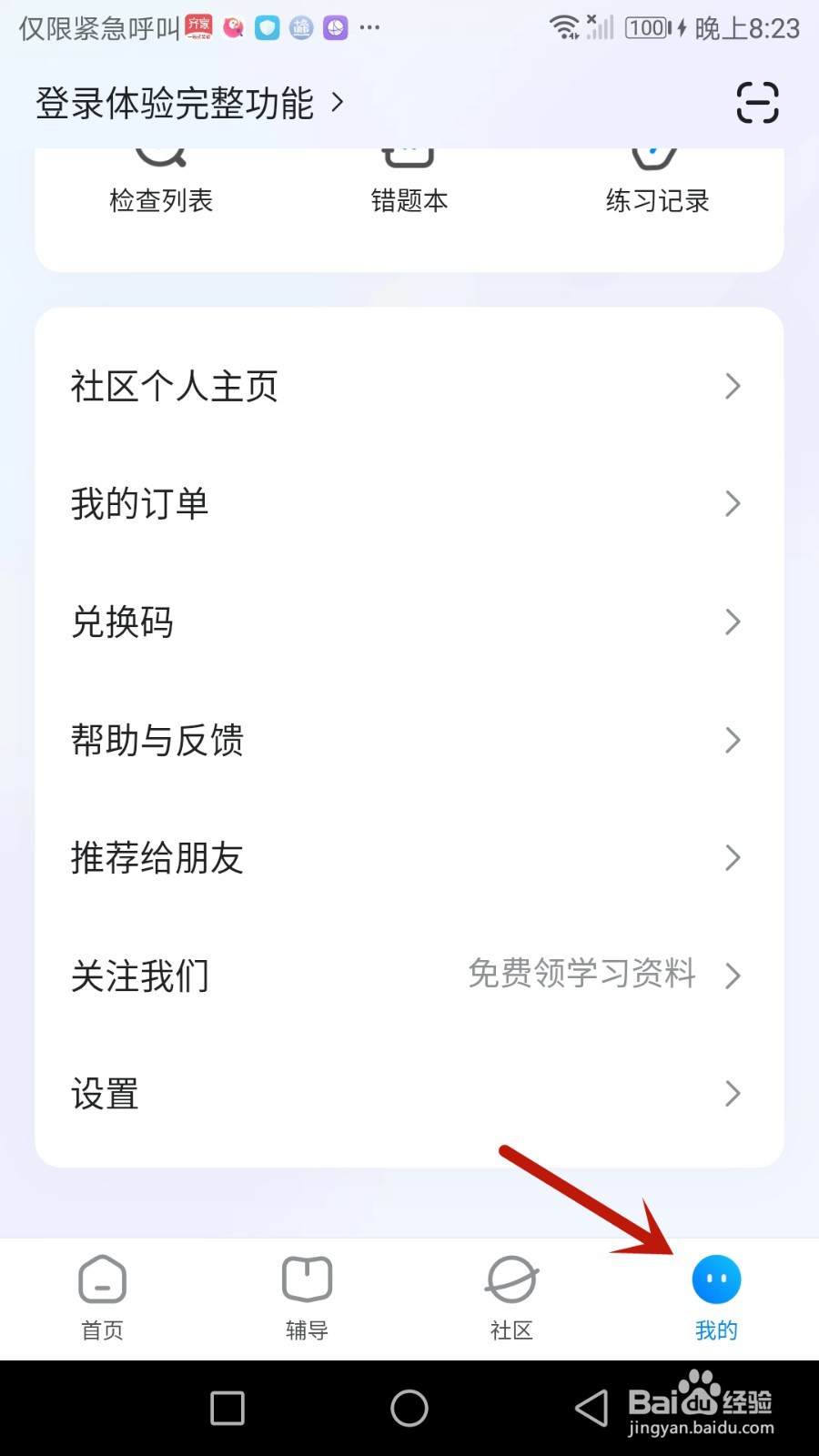Select the 首页 home tab icon

[x=101, y=1279]
